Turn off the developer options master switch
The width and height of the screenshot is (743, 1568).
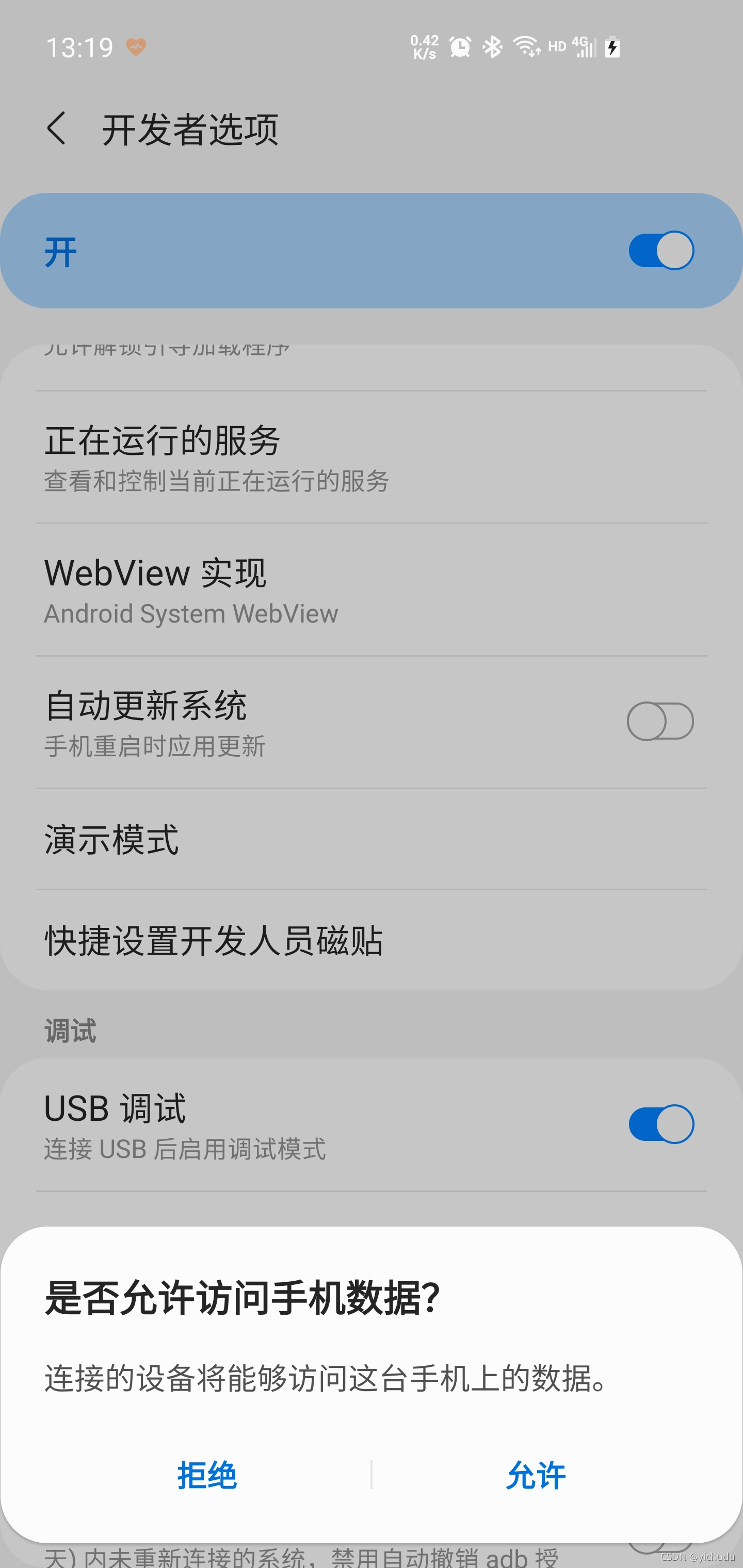tap(661, 250)
